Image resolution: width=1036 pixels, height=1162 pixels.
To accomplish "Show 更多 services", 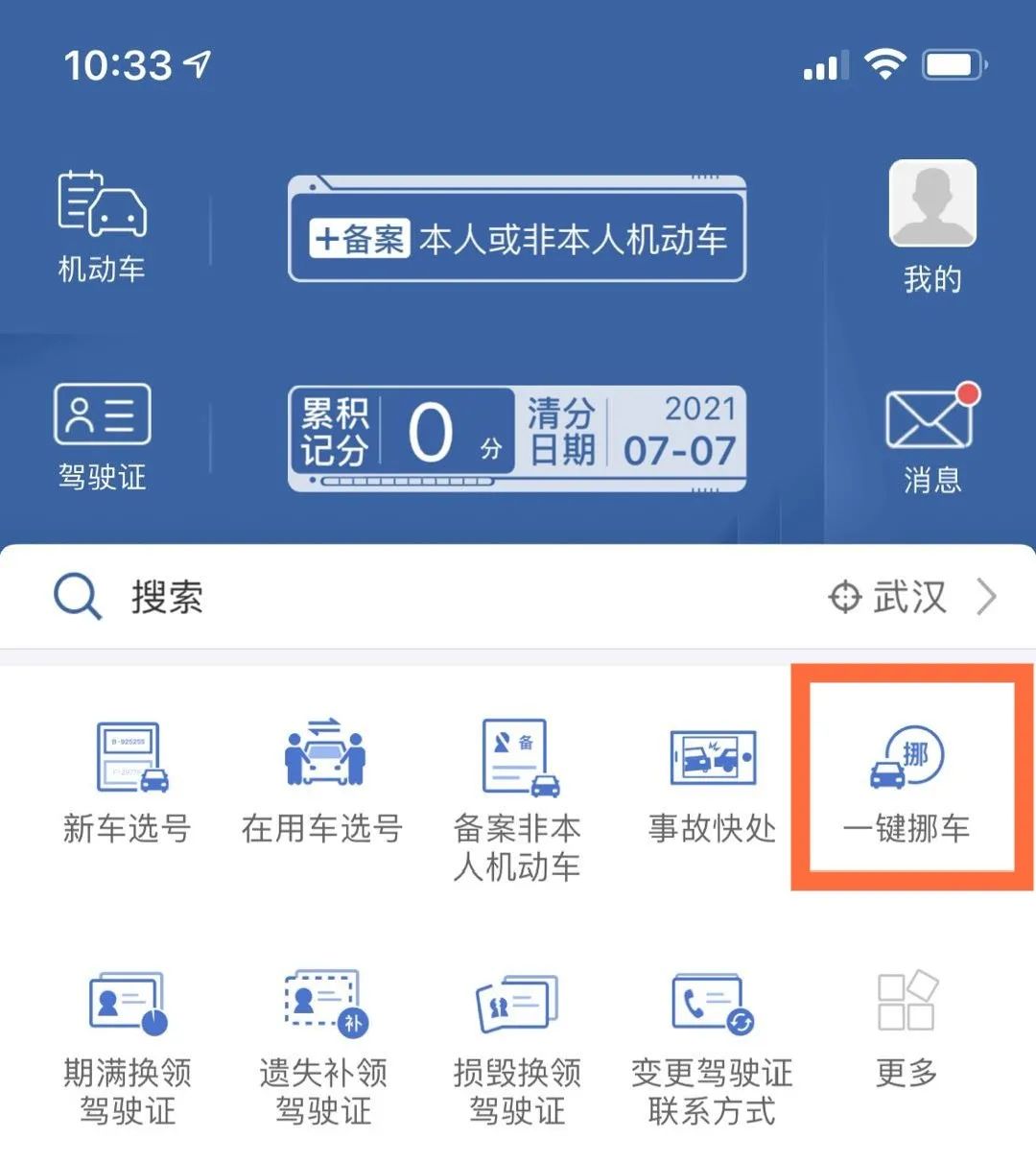I will click(x=906, y=1027).
